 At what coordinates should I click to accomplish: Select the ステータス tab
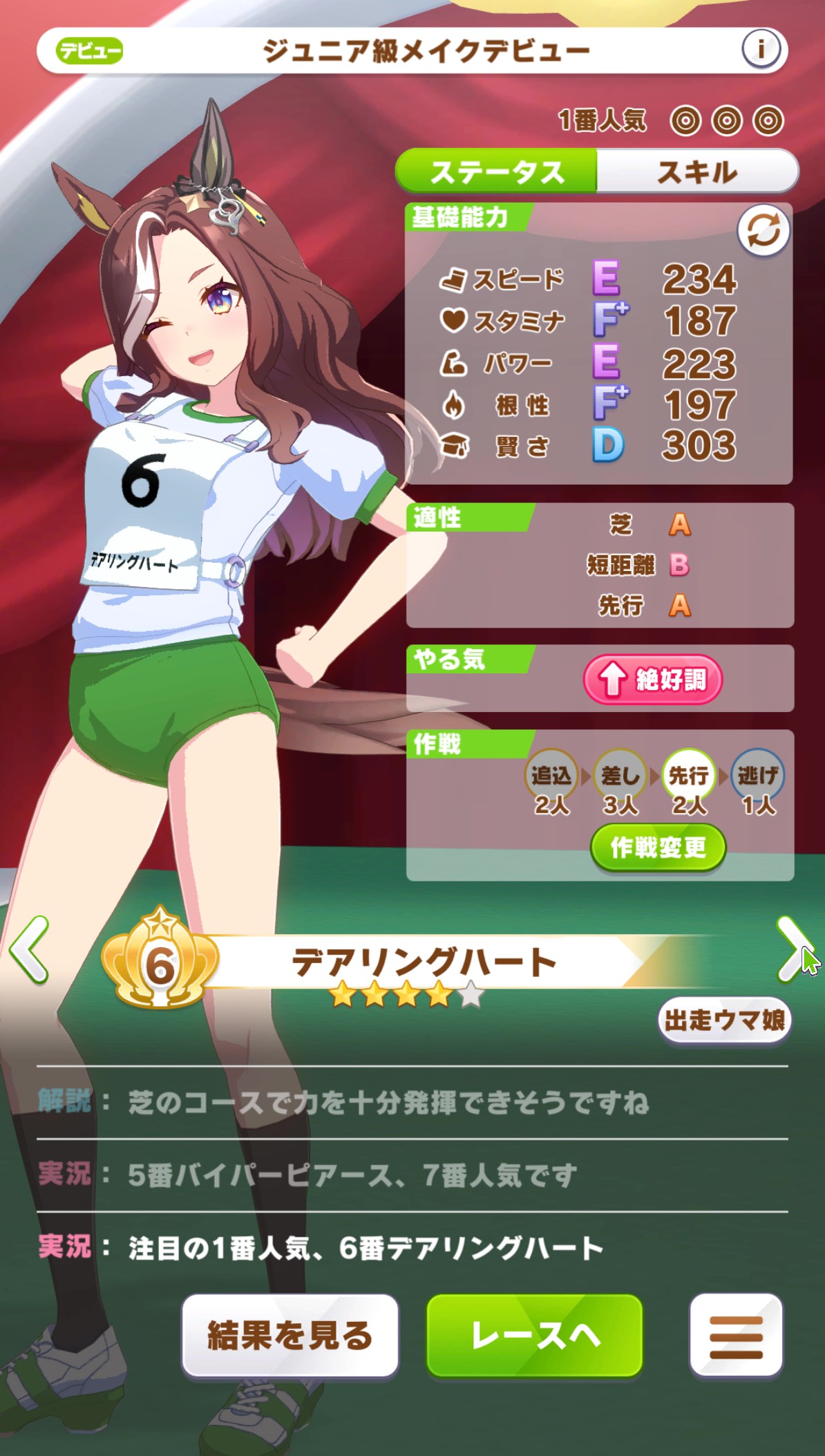click(x=496, y=171)
